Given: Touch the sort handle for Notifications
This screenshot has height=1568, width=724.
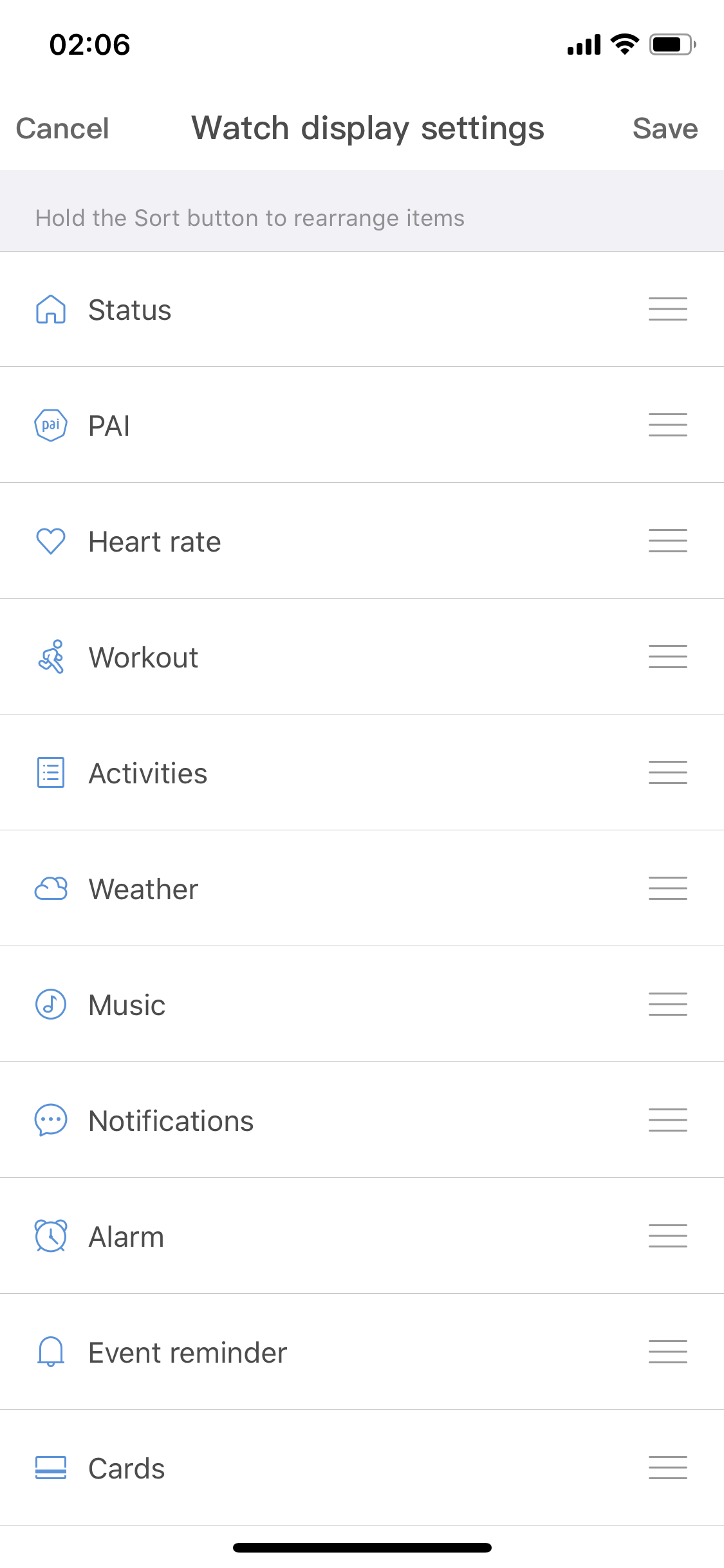Looking at the screenshot, I should click(667, 1120).
